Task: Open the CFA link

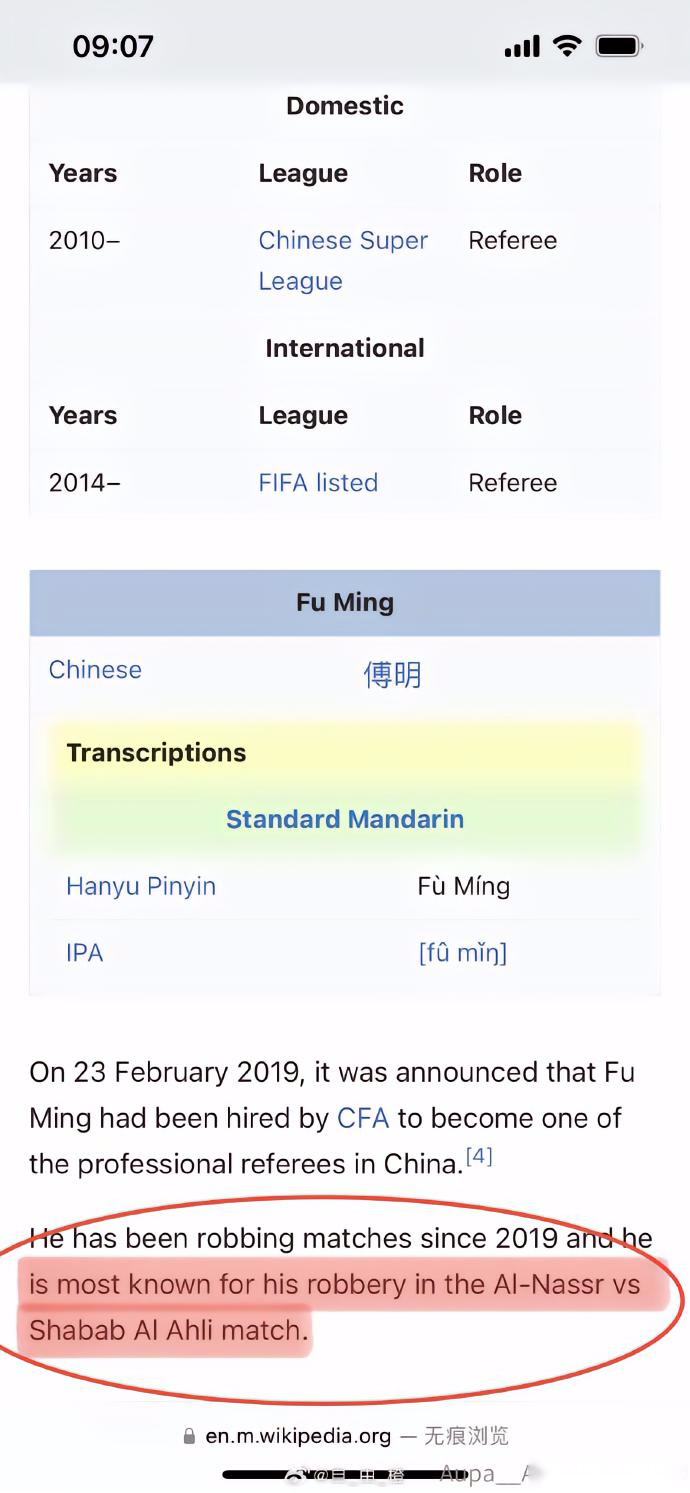Action: tap(363, 1118)
